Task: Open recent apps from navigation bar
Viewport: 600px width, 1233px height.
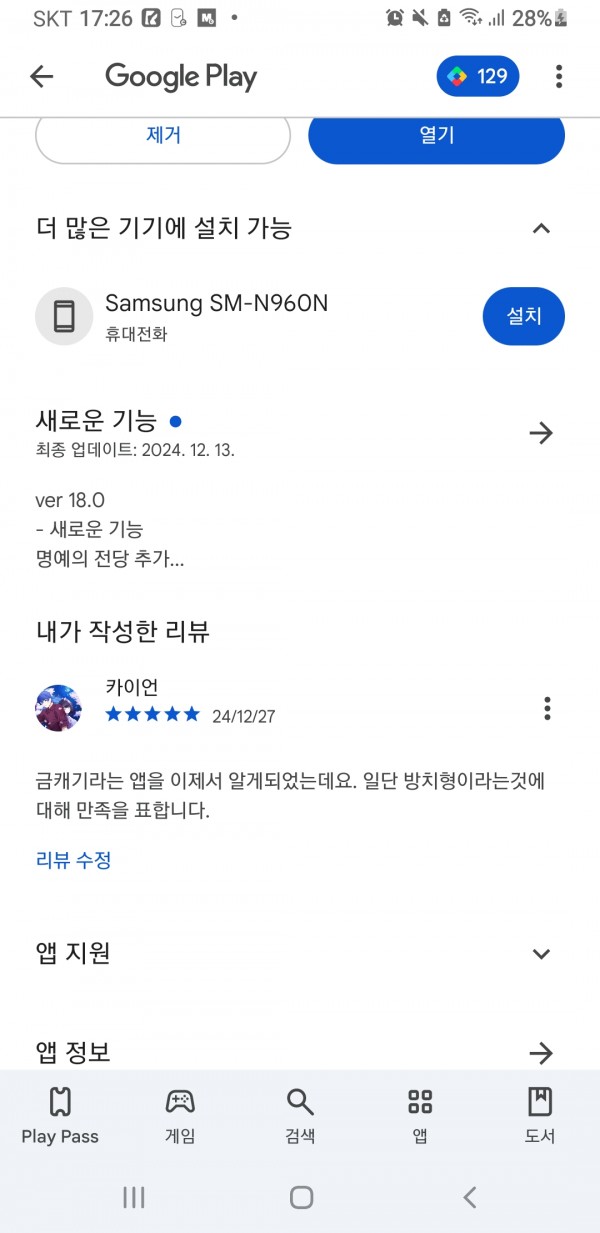Action: click(134, 1197)
